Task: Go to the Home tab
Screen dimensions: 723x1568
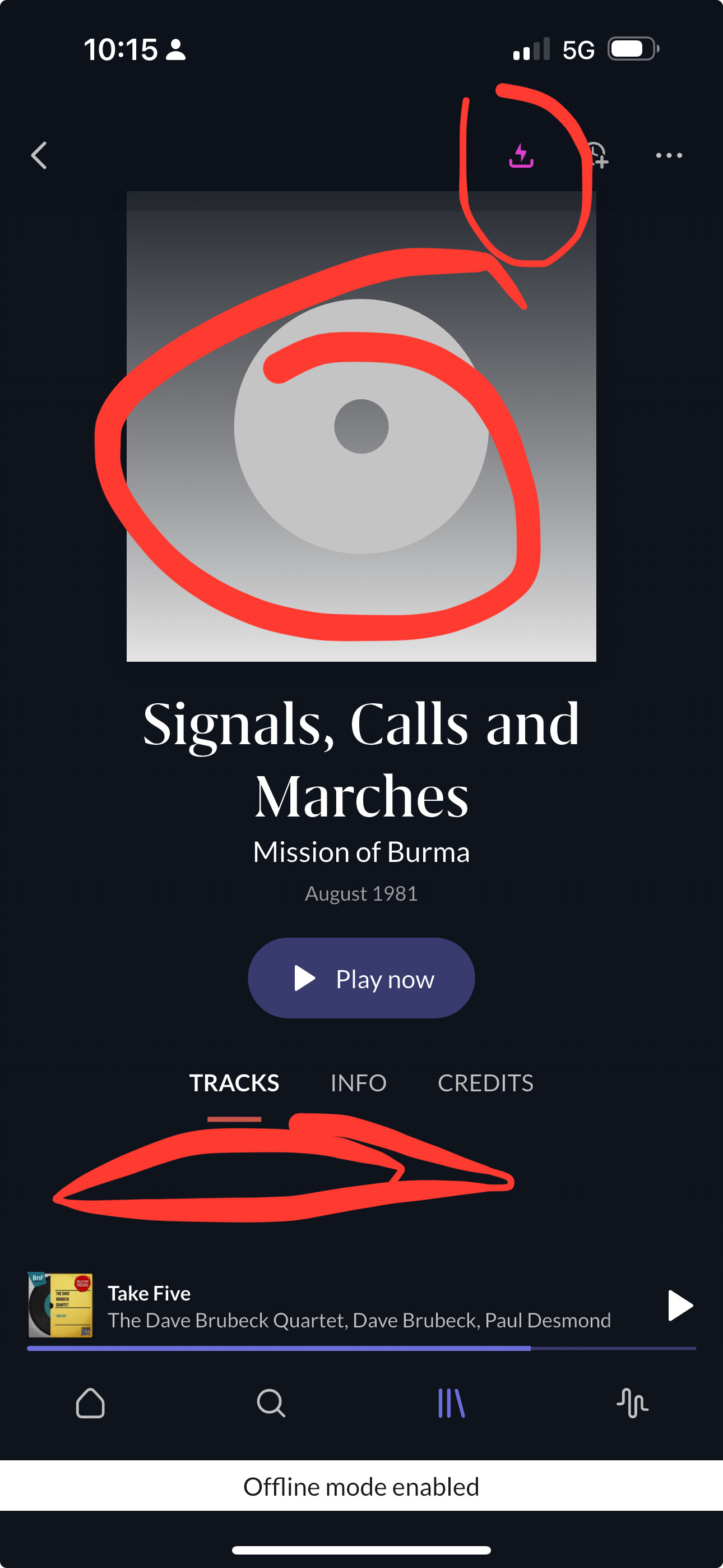Action: coord(90,1403)
